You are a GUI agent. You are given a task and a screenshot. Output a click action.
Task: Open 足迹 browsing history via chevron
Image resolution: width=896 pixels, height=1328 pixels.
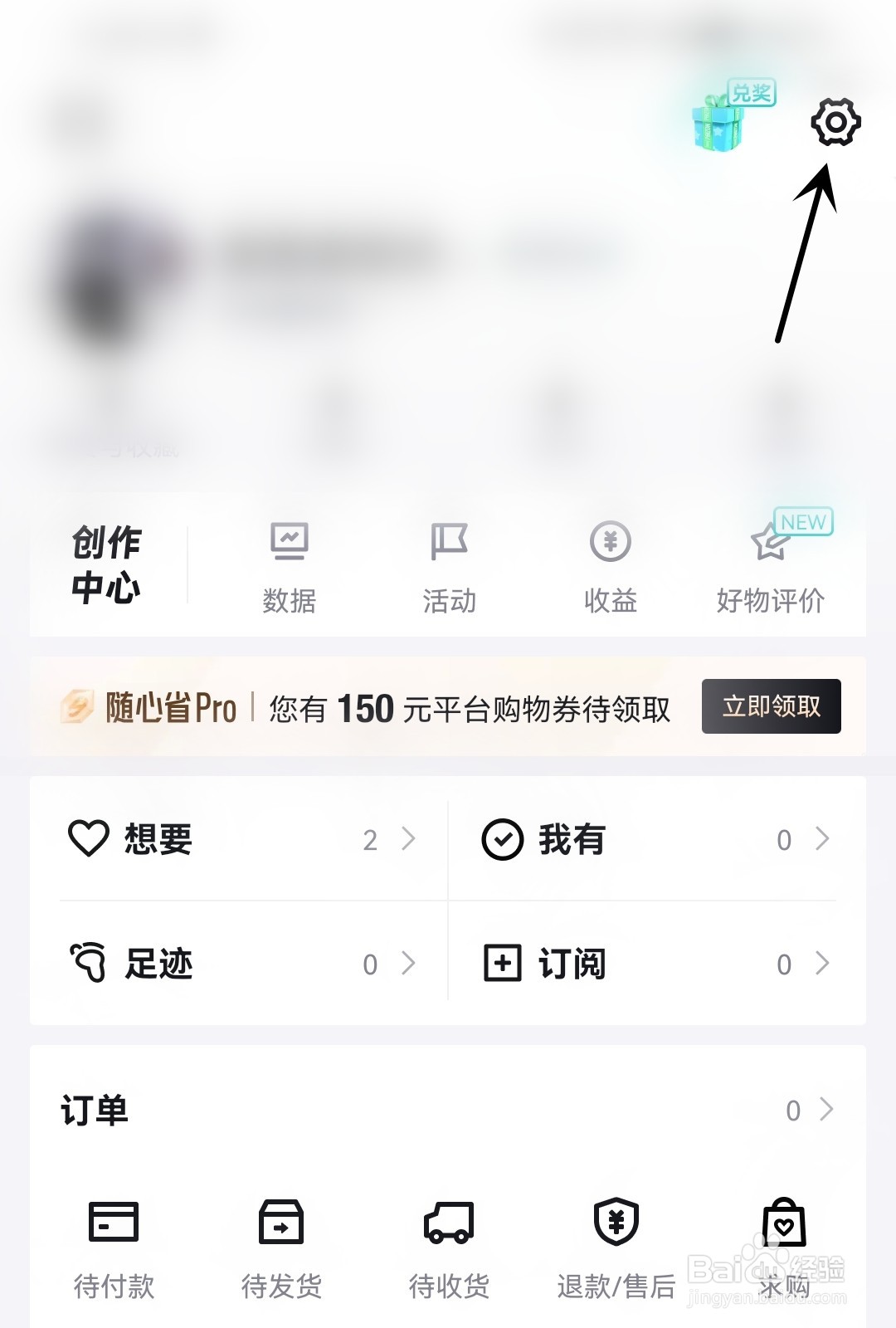[408, 964]
